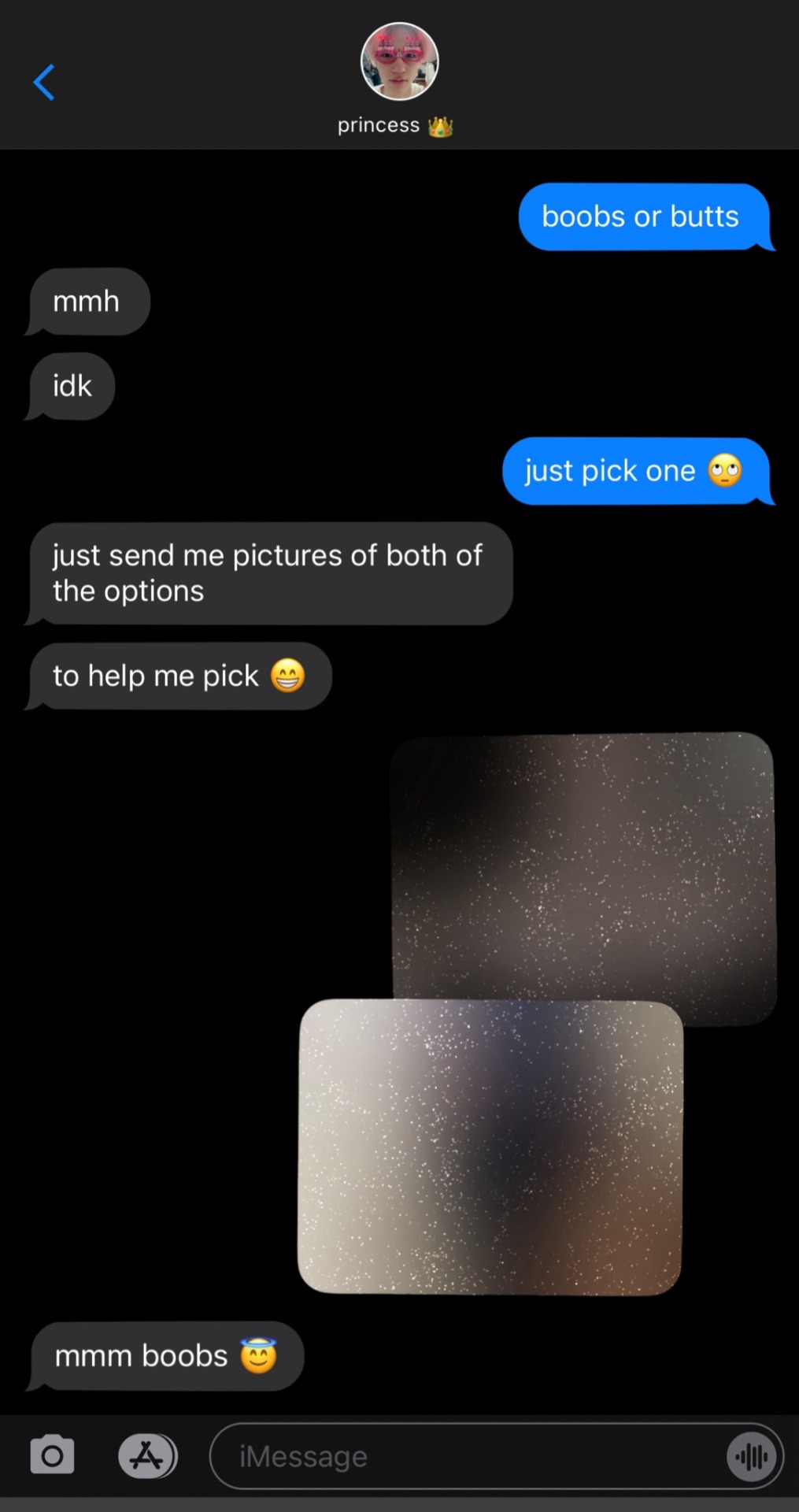This screenshot has height=1512, width=799.
Task: Go back to the conversations list
Action: pos(44,83)
